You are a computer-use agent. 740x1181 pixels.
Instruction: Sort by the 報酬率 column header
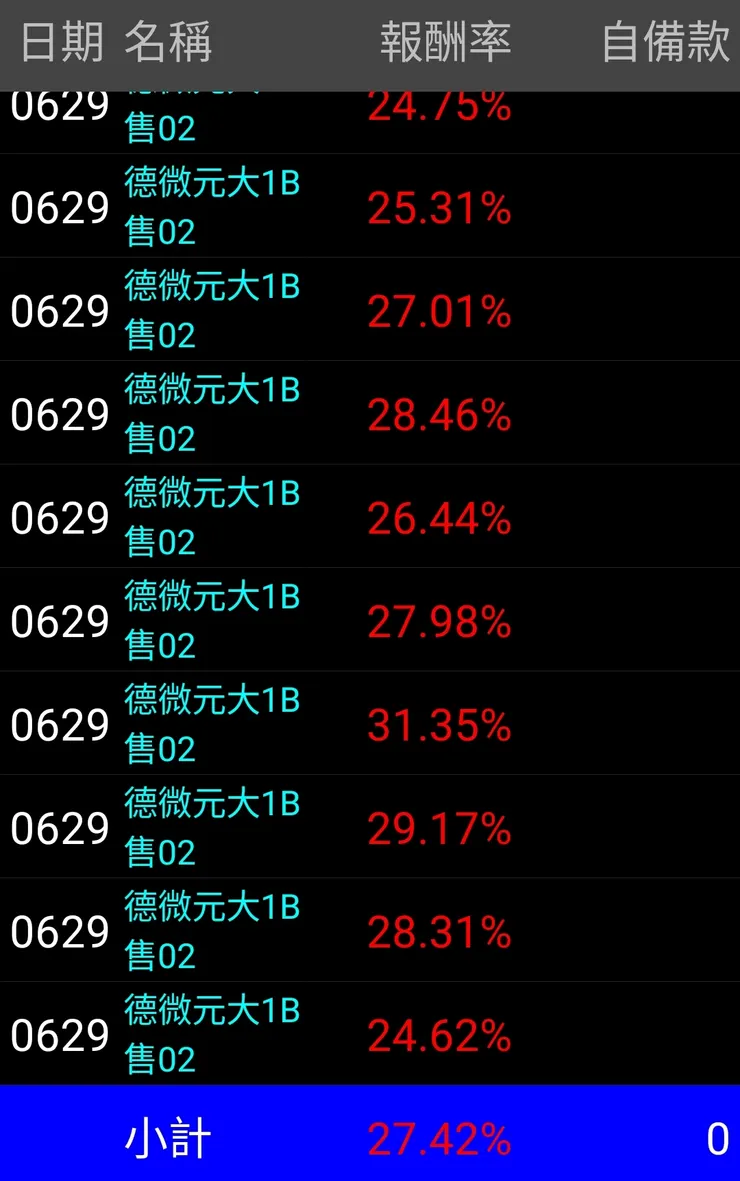click(x=445, y=40)
